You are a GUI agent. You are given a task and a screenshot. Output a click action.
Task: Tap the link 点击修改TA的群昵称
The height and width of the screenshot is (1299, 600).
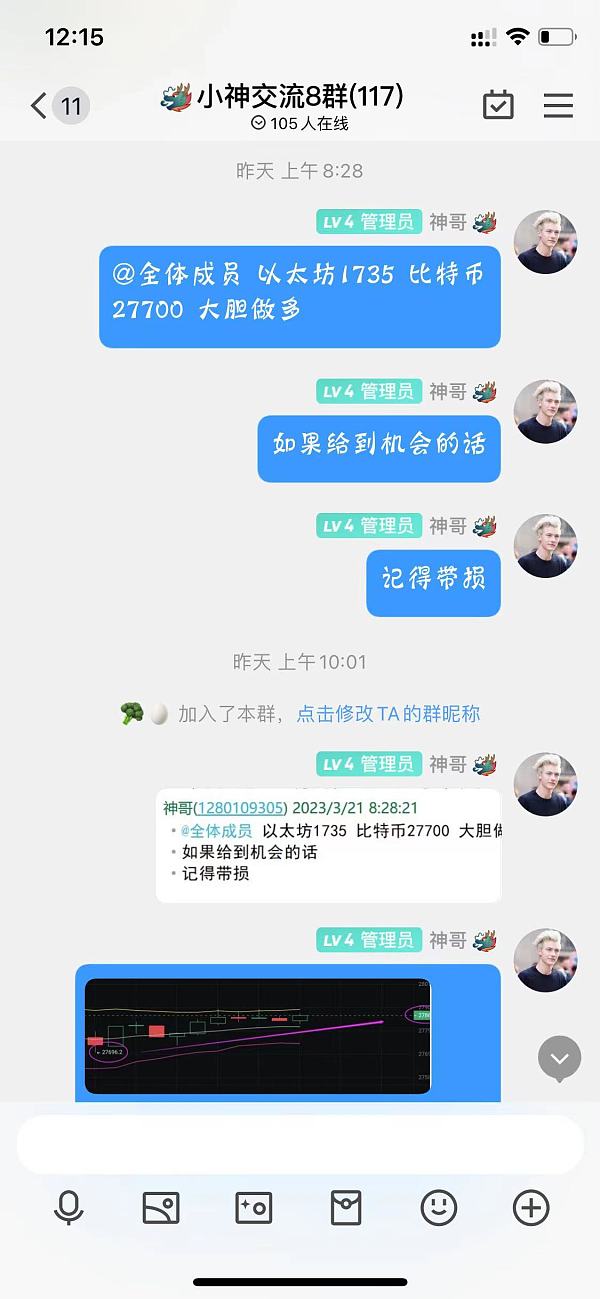click(388, 714)
